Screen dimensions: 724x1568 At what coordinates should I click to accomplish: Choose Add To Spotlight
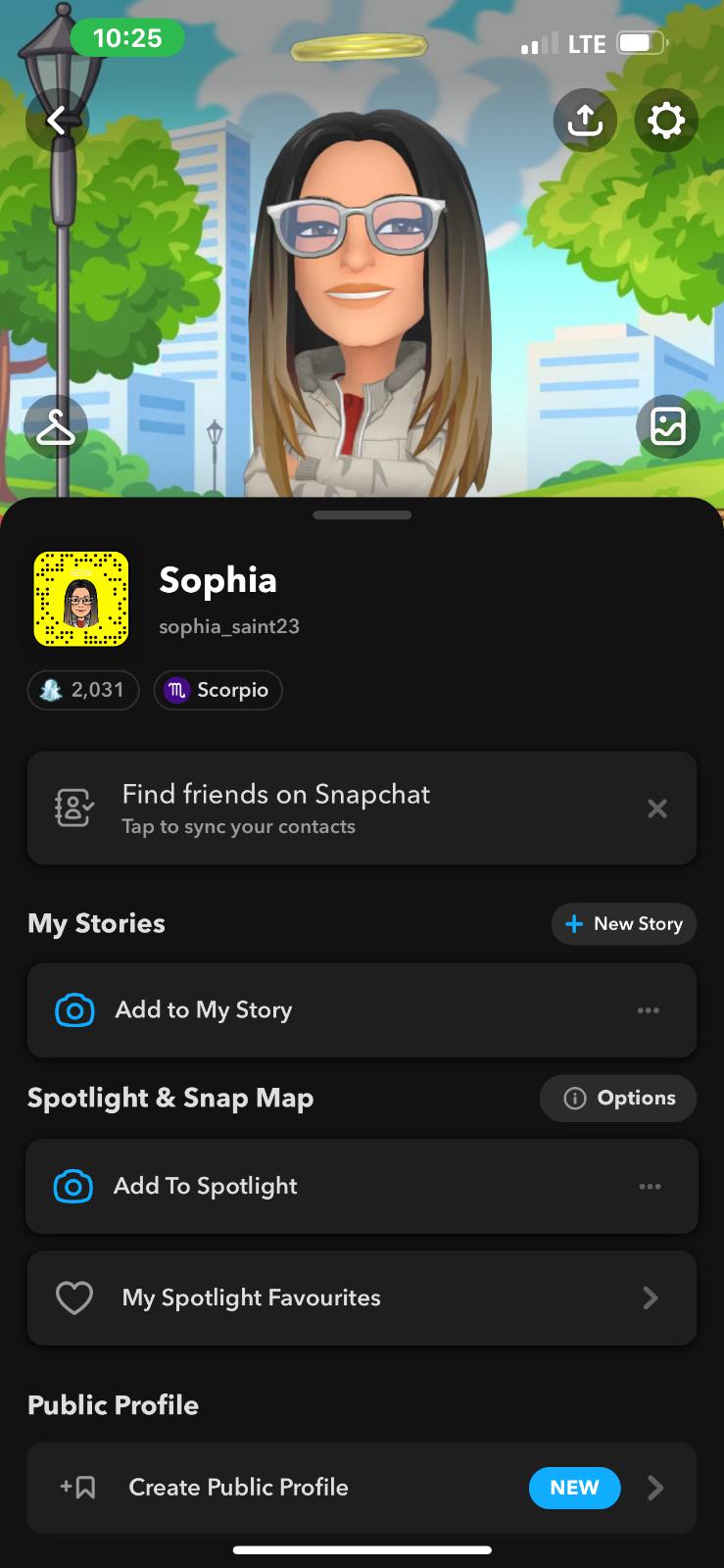tap(294, 1187)
